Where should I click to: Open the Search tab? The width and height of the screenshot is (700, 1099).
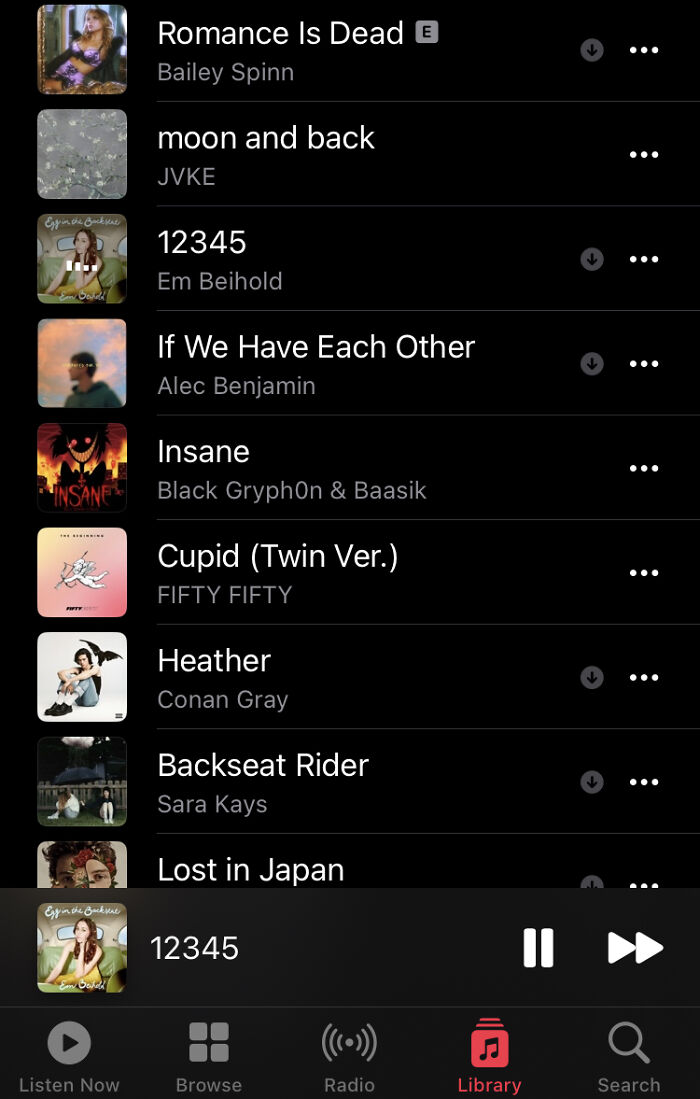pos(629,1056)
